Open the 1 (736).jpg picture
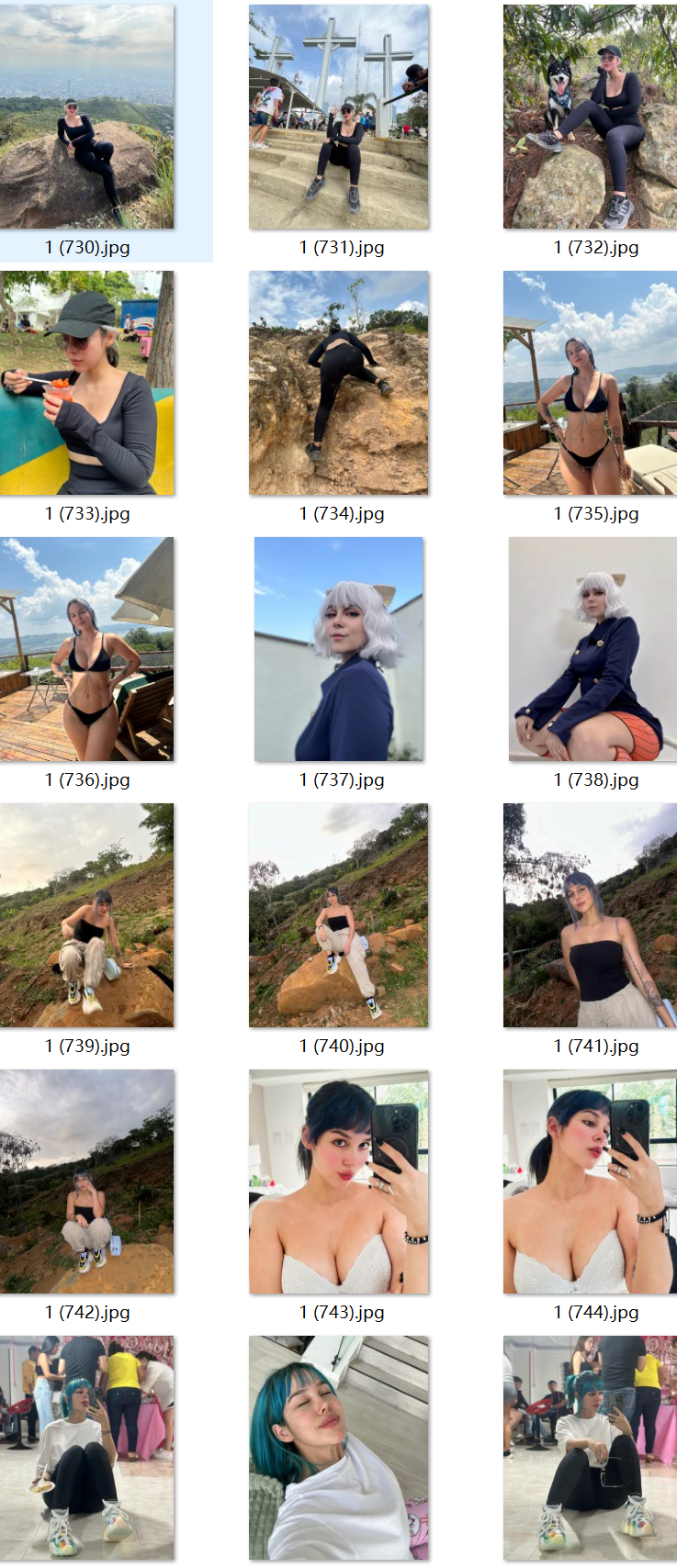This screenshot has height=1568, width=677. tap(86, 649)
